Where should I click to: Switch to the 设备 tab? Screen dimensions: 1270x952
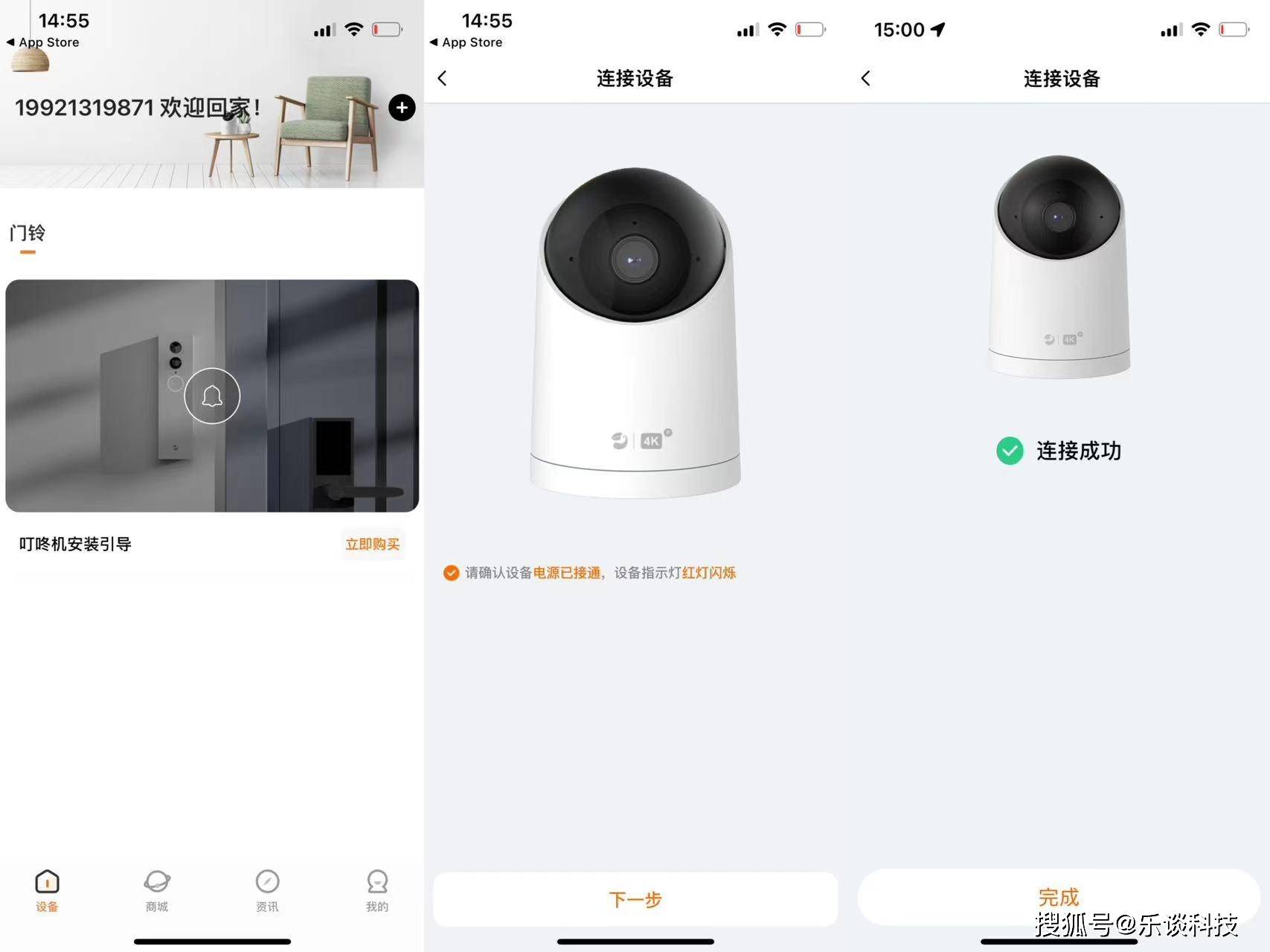click(x=47, y=890)
